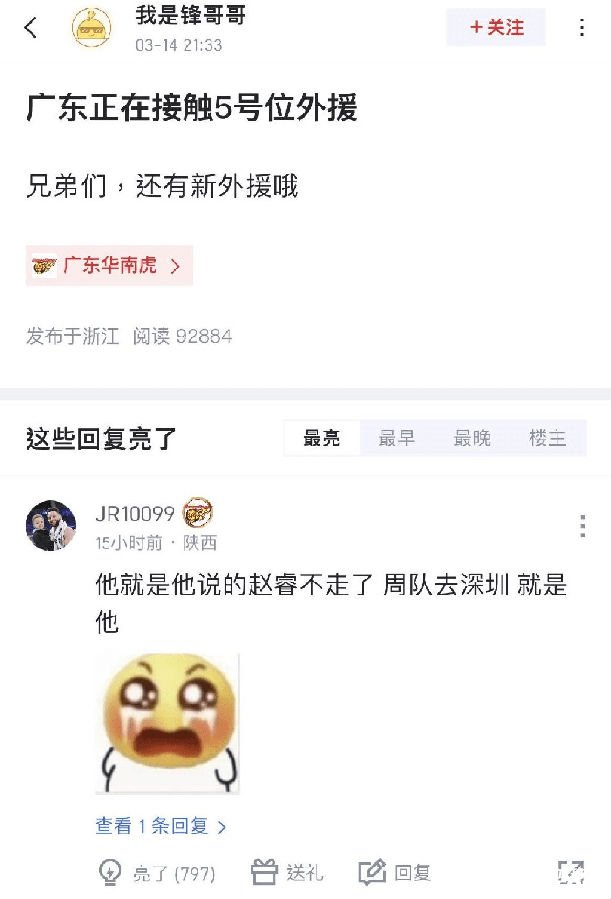
Task: Sort replies by 最早
Action: coord(397,438)
